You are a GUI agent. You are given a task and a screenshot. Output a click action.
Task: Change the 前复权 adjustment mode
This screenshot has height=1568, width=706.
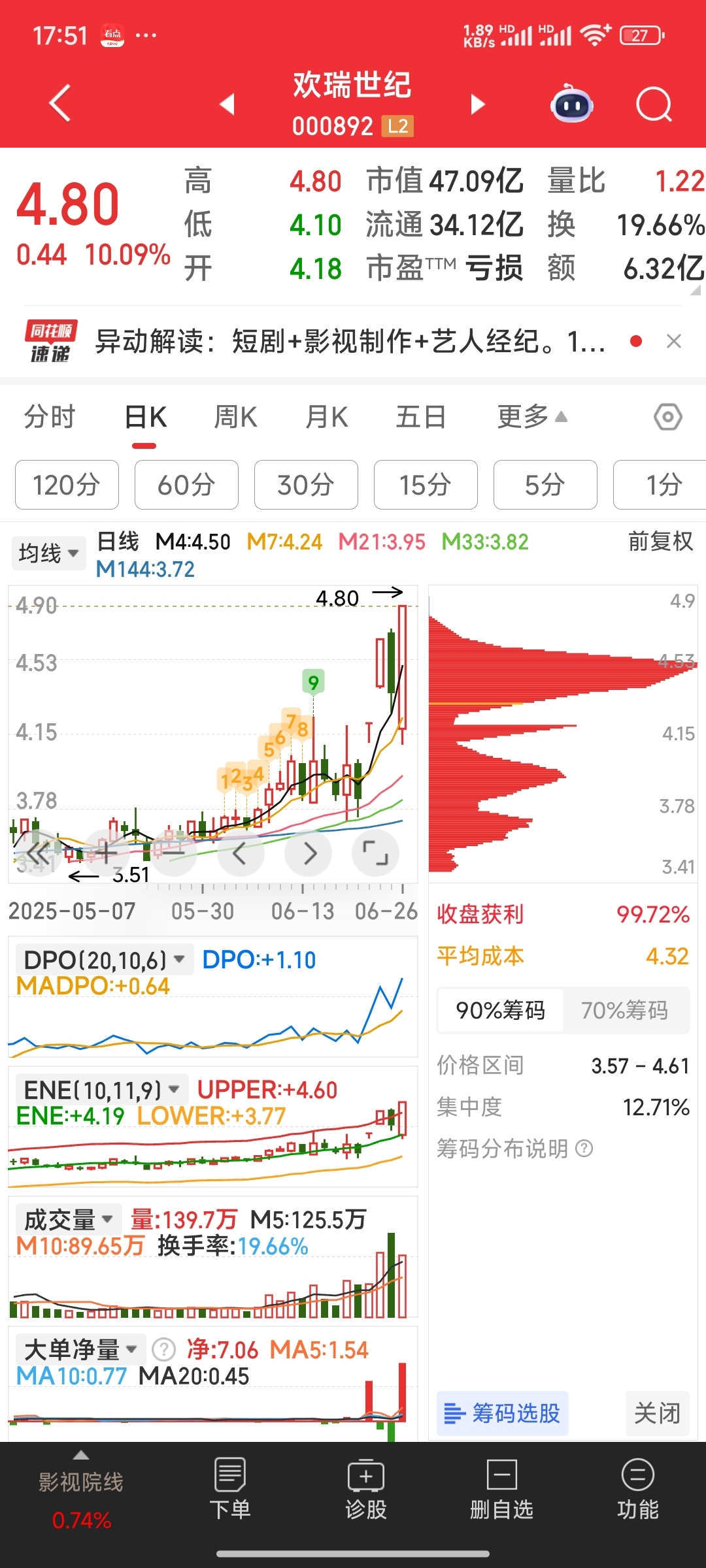tap(660, 542)
